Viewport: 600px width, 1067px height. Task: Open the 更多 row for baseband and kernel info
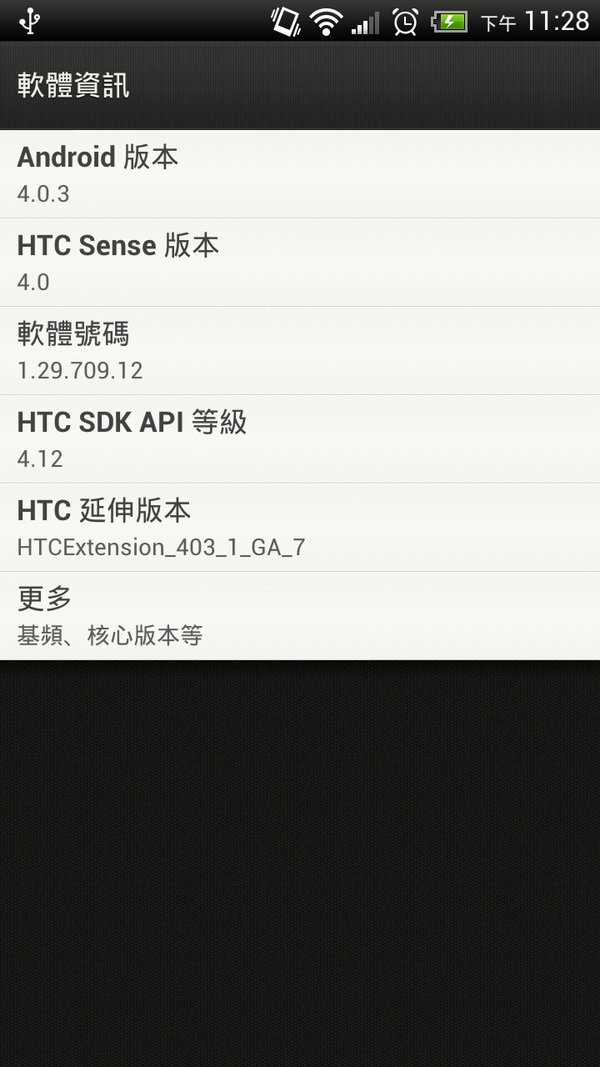[x=300, y=616]
